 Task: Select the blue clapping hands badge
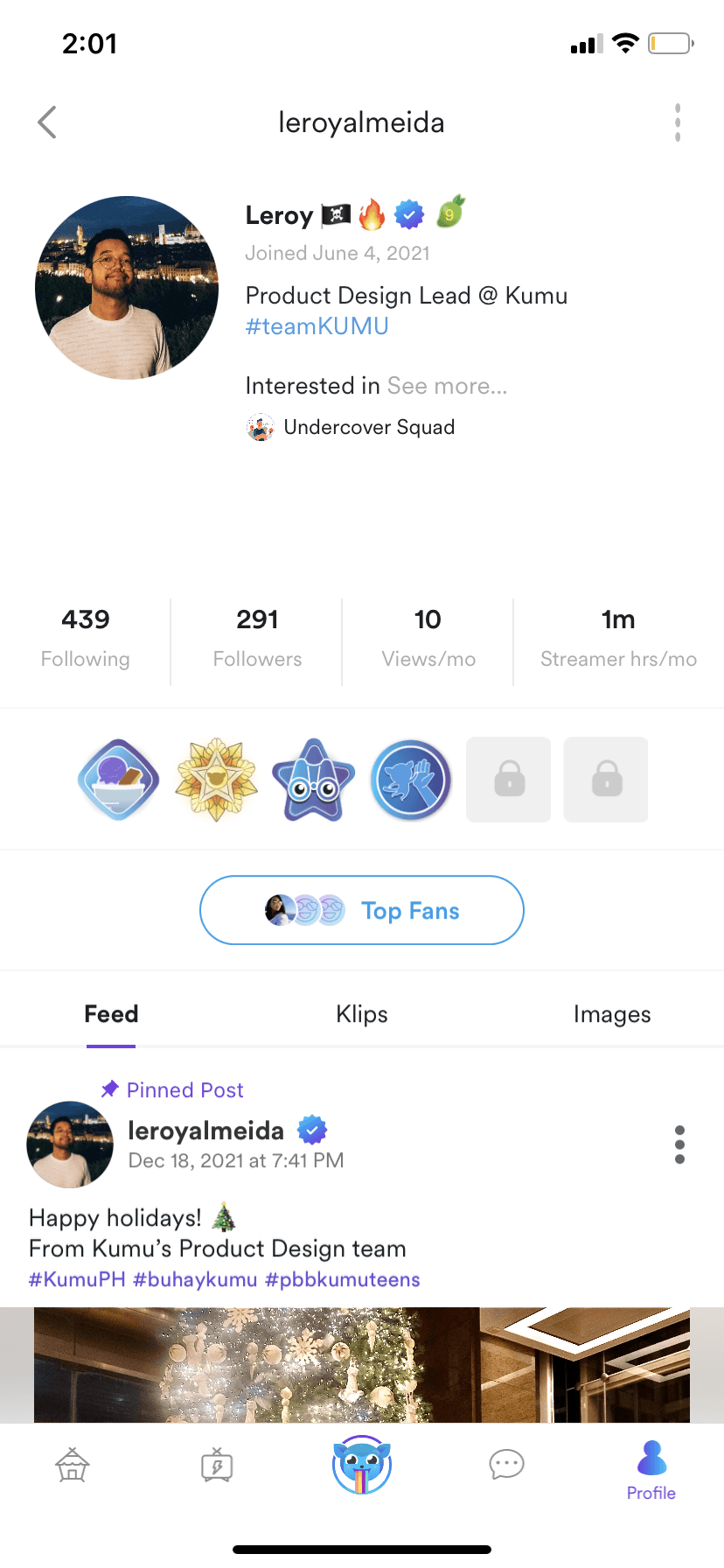(410, 779)
